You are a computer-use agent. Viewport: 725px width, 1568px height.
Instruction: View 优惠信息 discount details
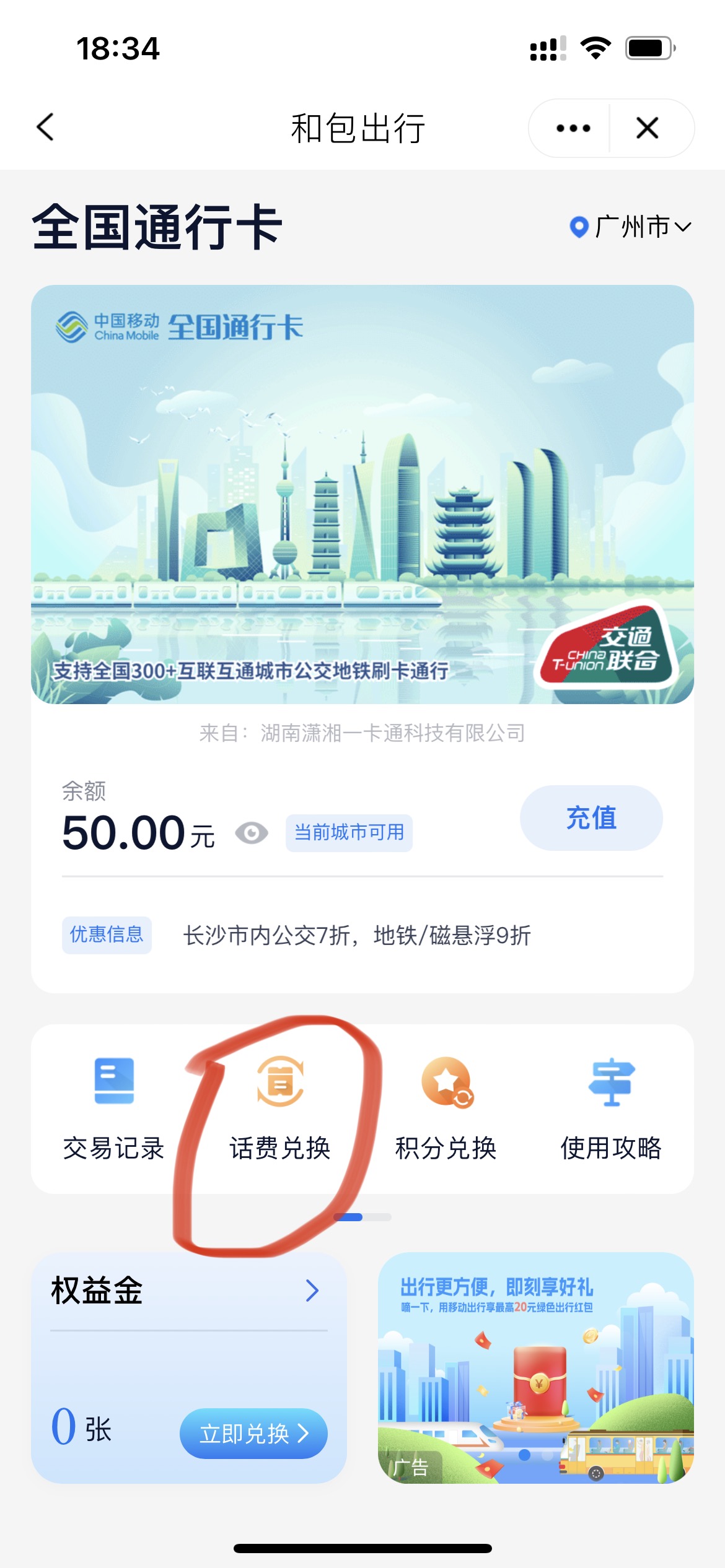107,935
